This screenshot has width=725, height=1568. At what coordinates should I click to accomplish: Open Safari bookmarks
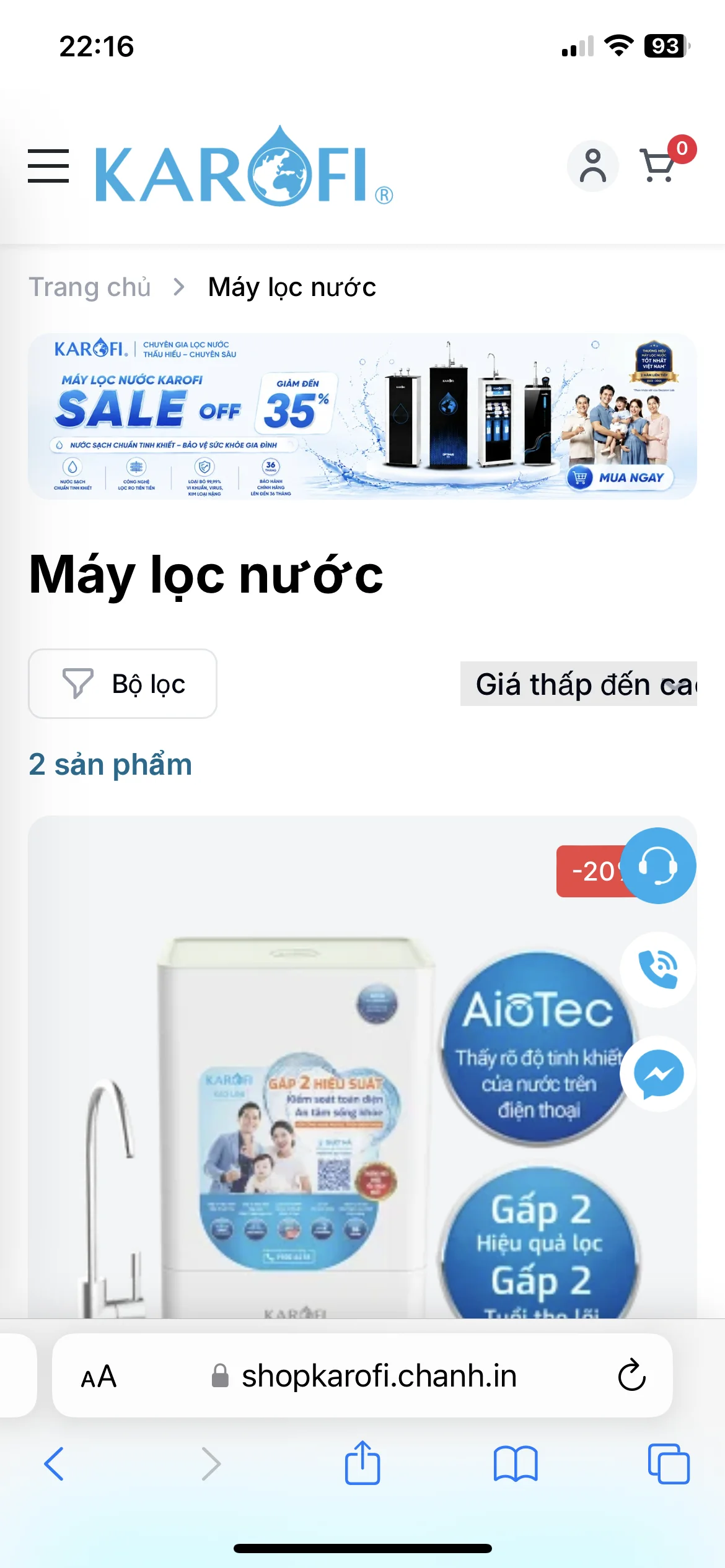pyautogui.click(x=516, y=1464)
